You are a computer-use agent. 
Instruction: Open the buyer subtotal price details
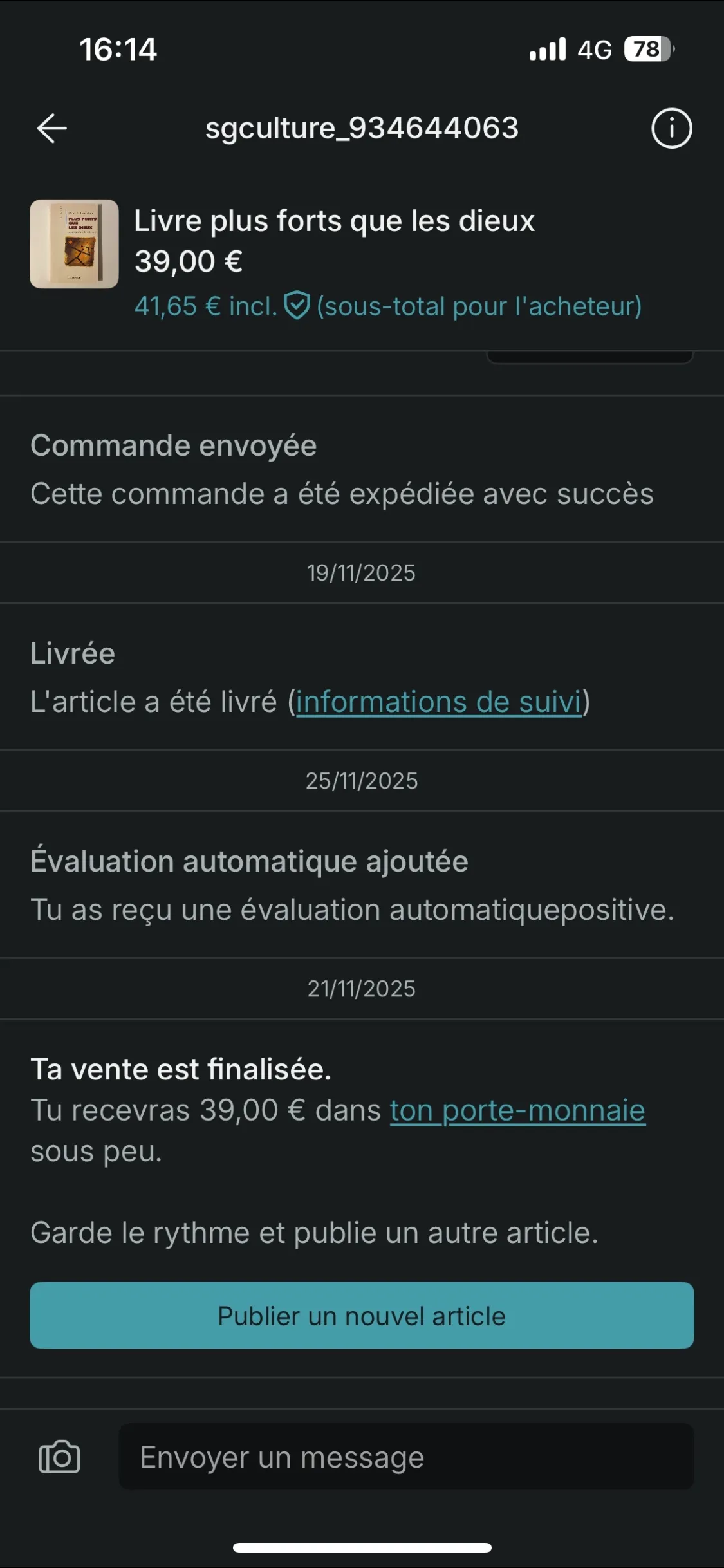click(387, 306)
